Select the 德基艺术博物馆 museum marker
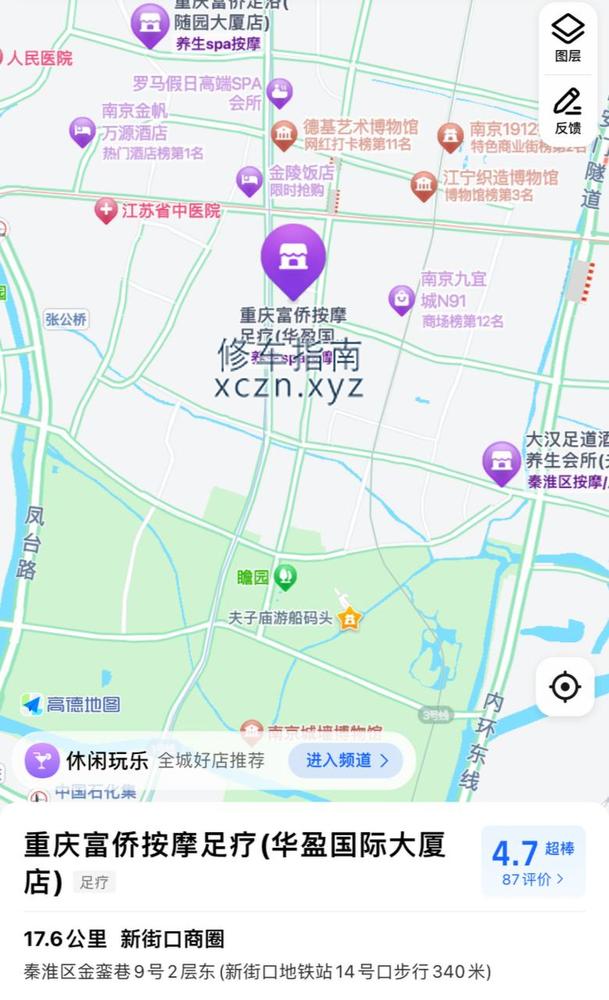This screenshot has width=609, height=1000. click(x=285, y=135)
